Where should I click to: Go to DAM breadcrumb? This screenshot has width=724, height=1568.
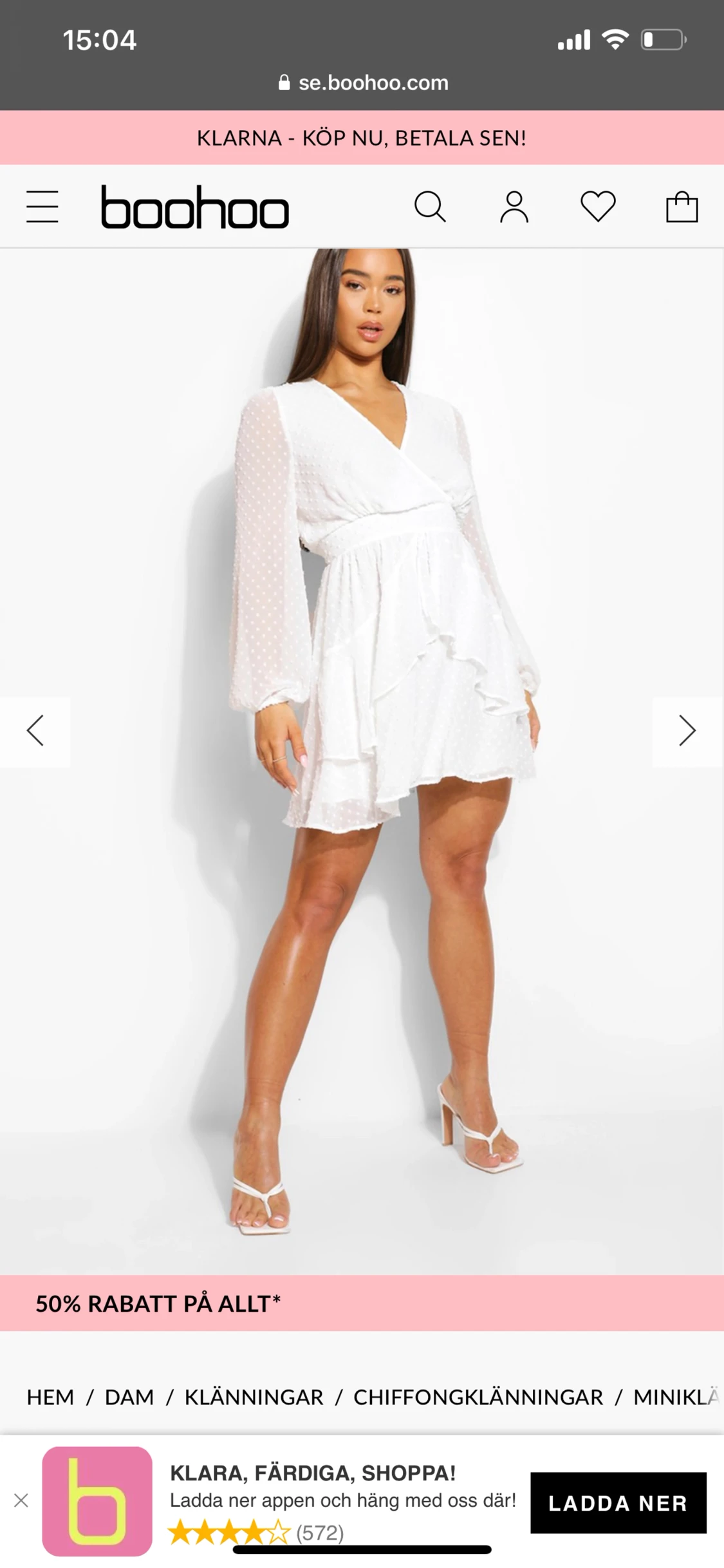(x=129, y=1397)
